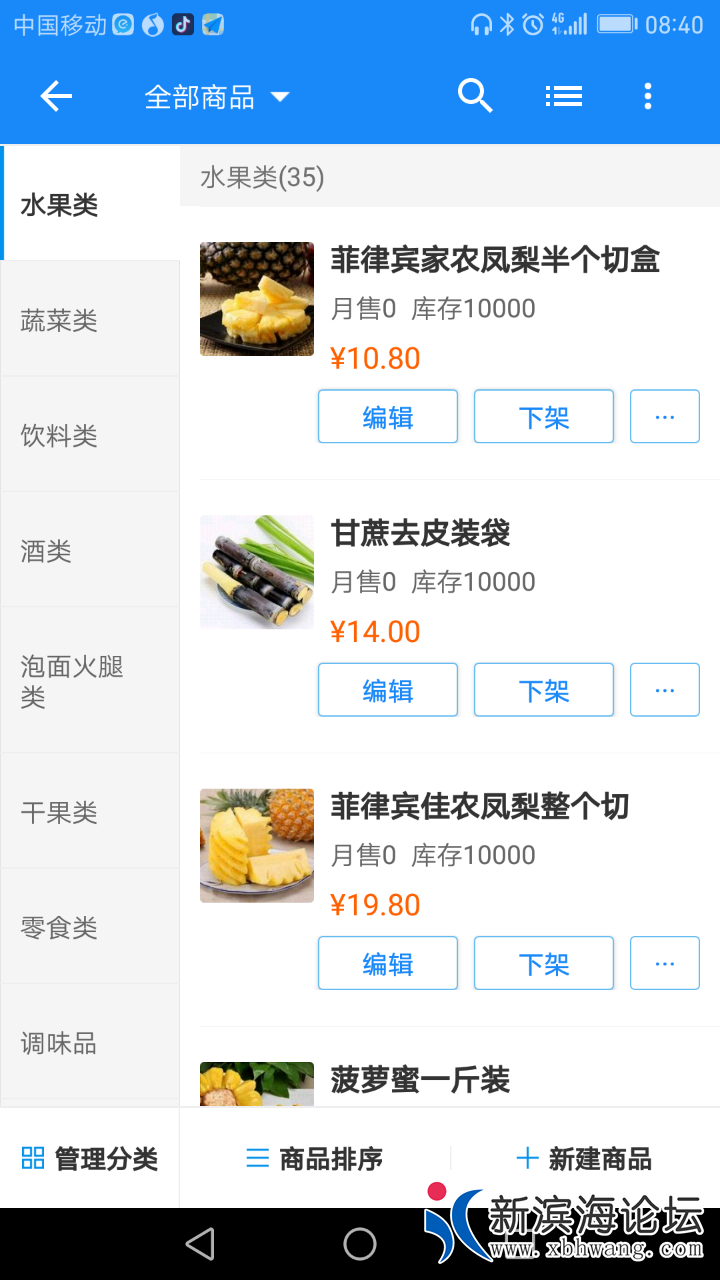The image size is (720, 1280).
Task: Open the three-dot overflow menu
Action: 648,96
